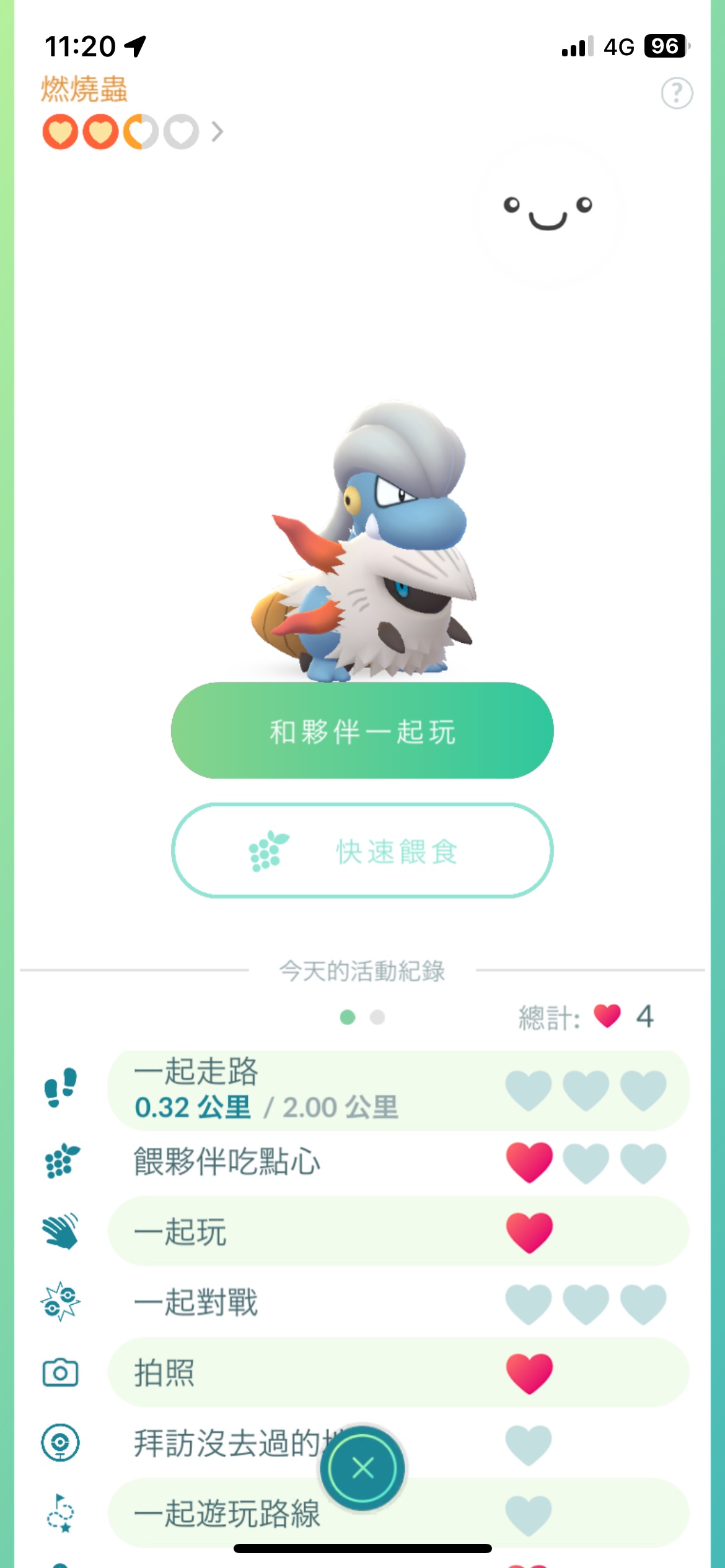Viewport: 725px width, 1568px height.
Task: Open the help question mark icon
Action: (x=677, y=94)
